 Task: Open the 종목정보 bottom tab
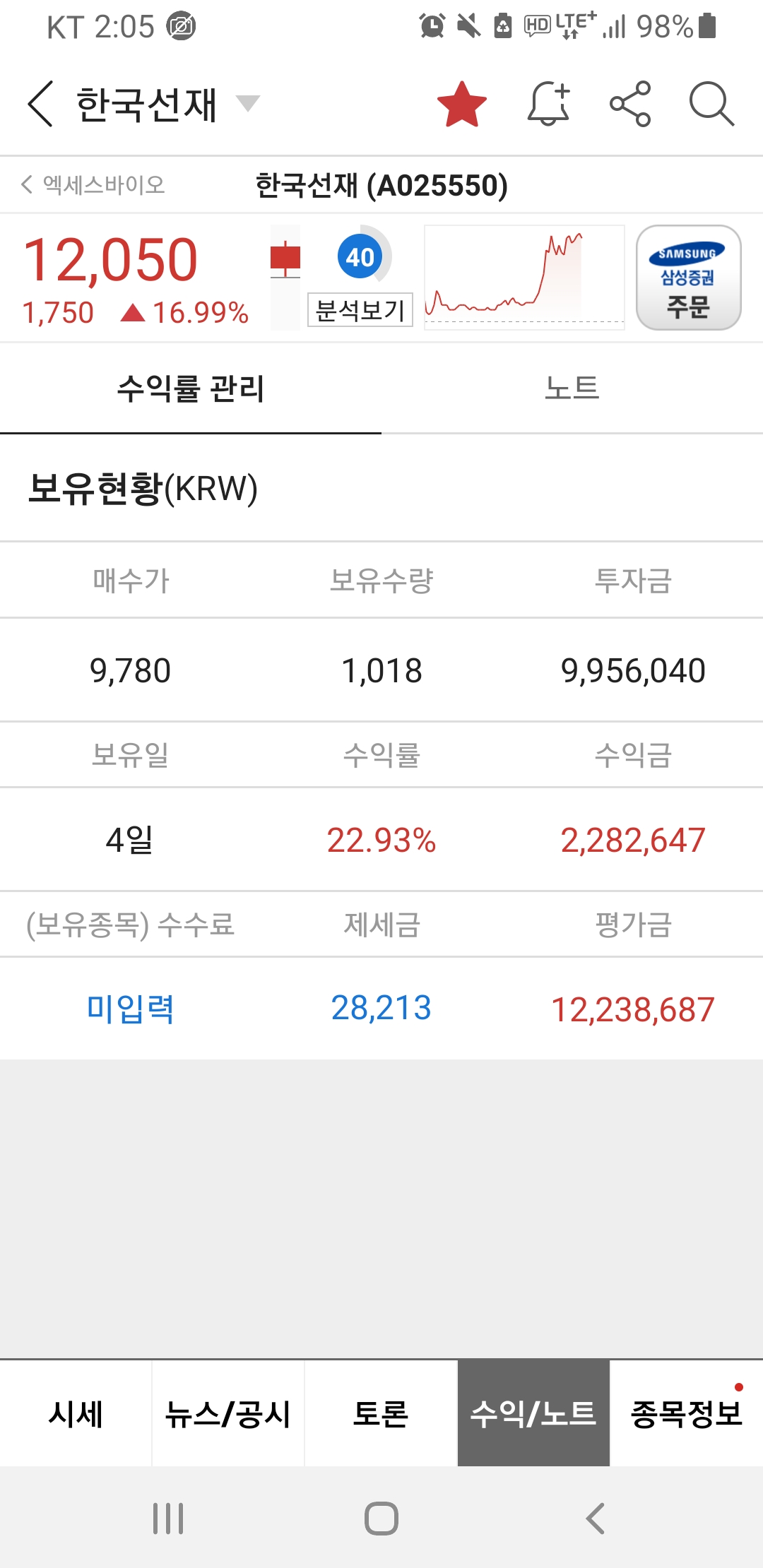(686, 1414)
